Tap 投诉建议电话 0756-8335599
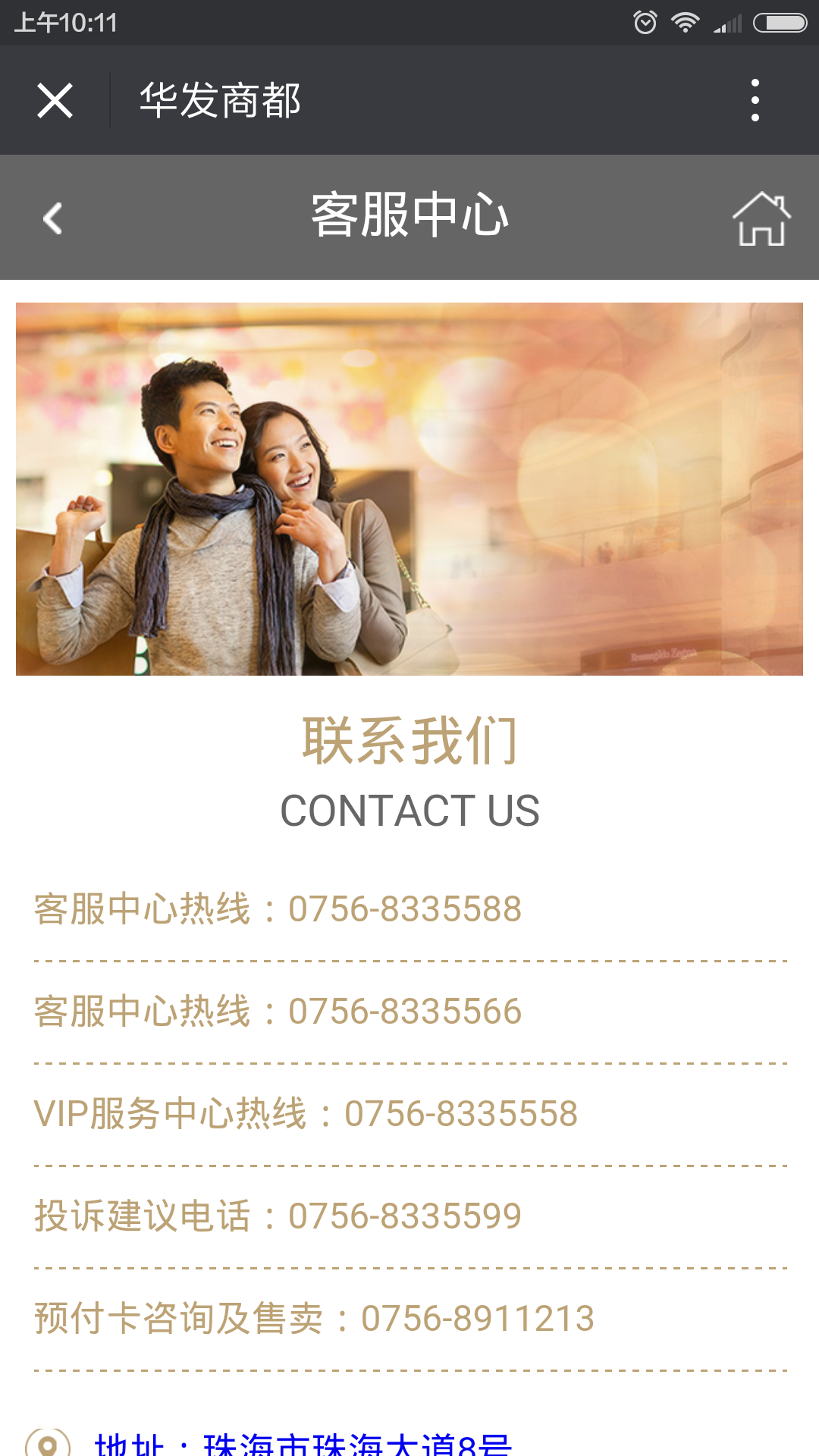 278,1216
